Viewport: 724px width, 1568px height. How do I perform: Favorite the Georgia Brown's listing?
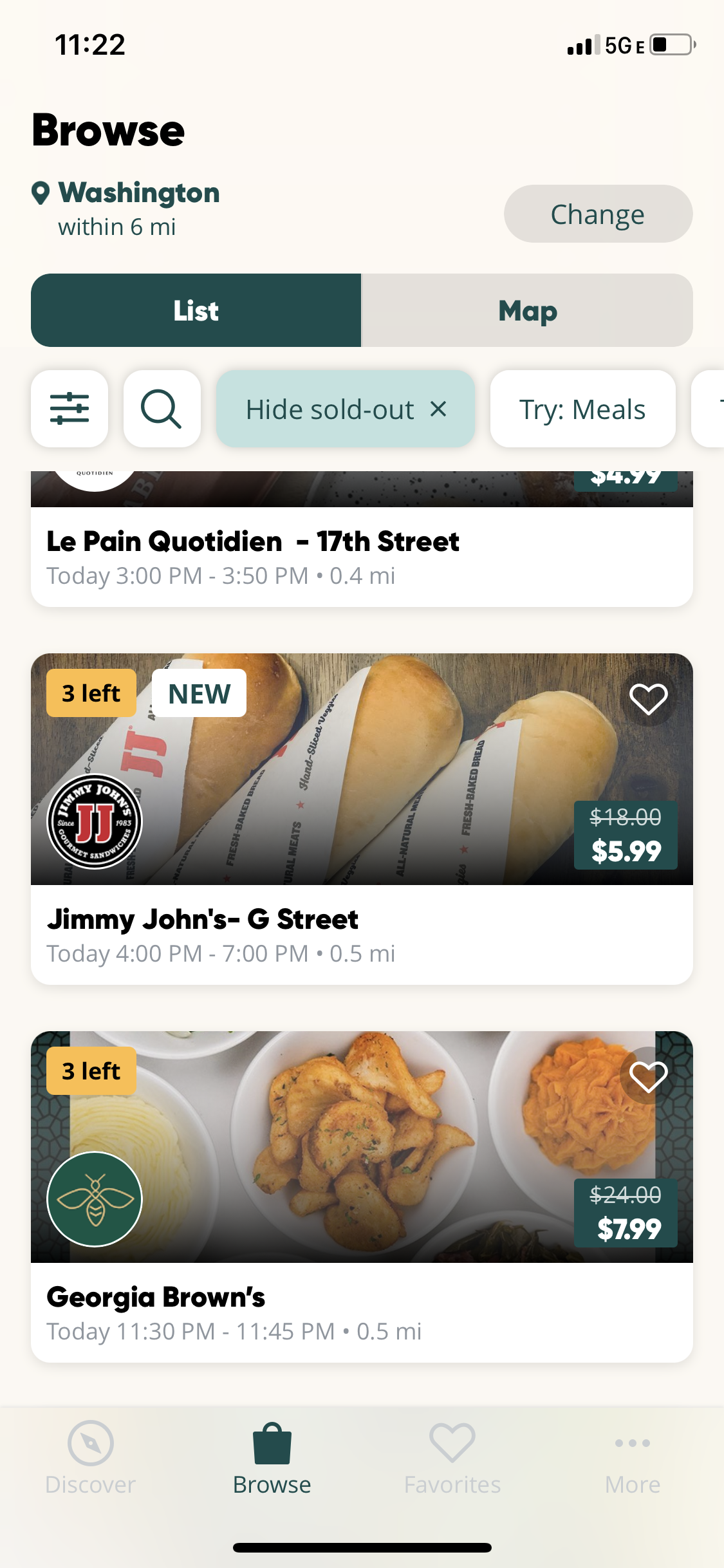coord(648,1077)
